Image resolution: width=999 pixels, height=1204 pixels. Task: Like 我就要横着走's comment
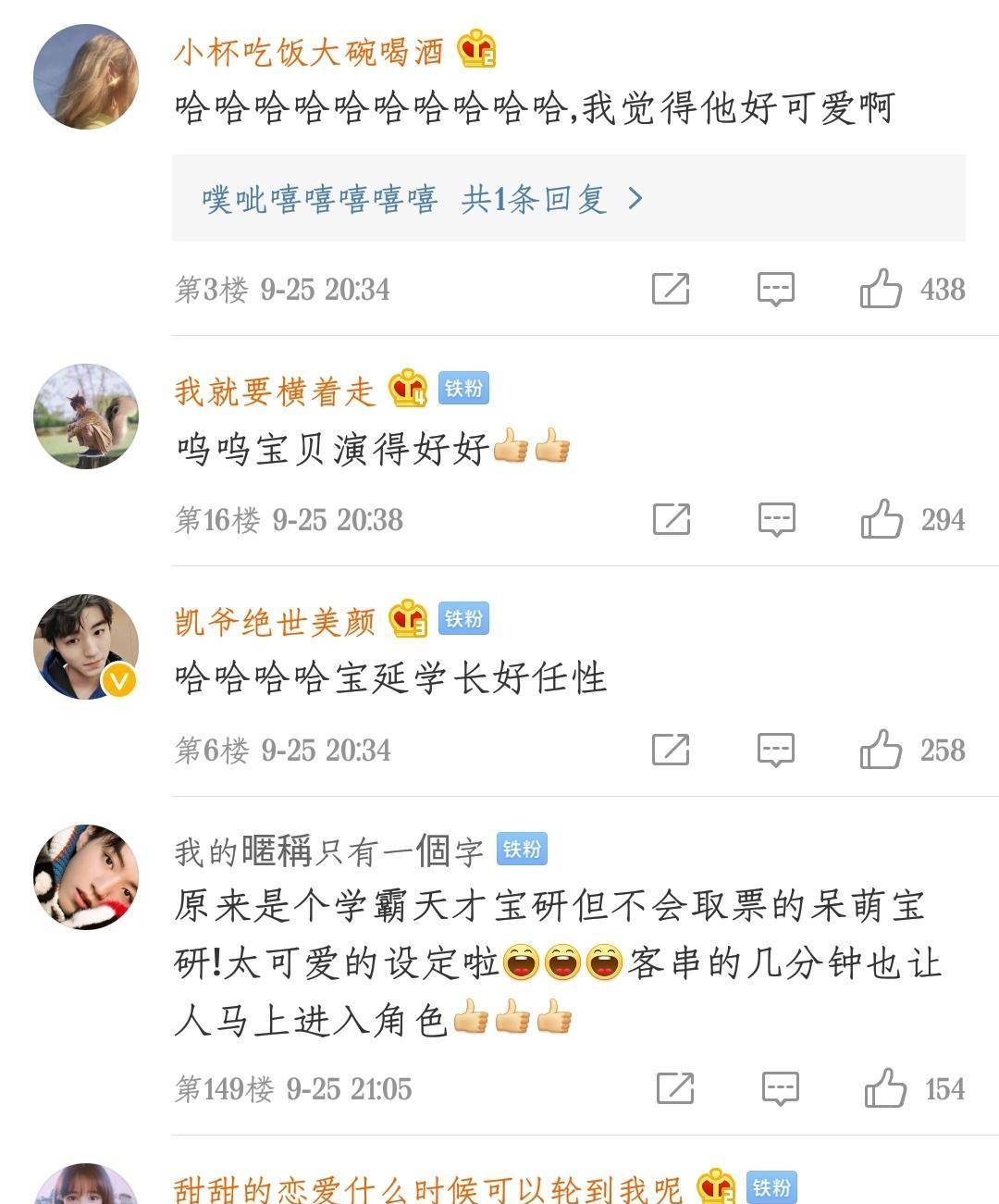point(882,519)
